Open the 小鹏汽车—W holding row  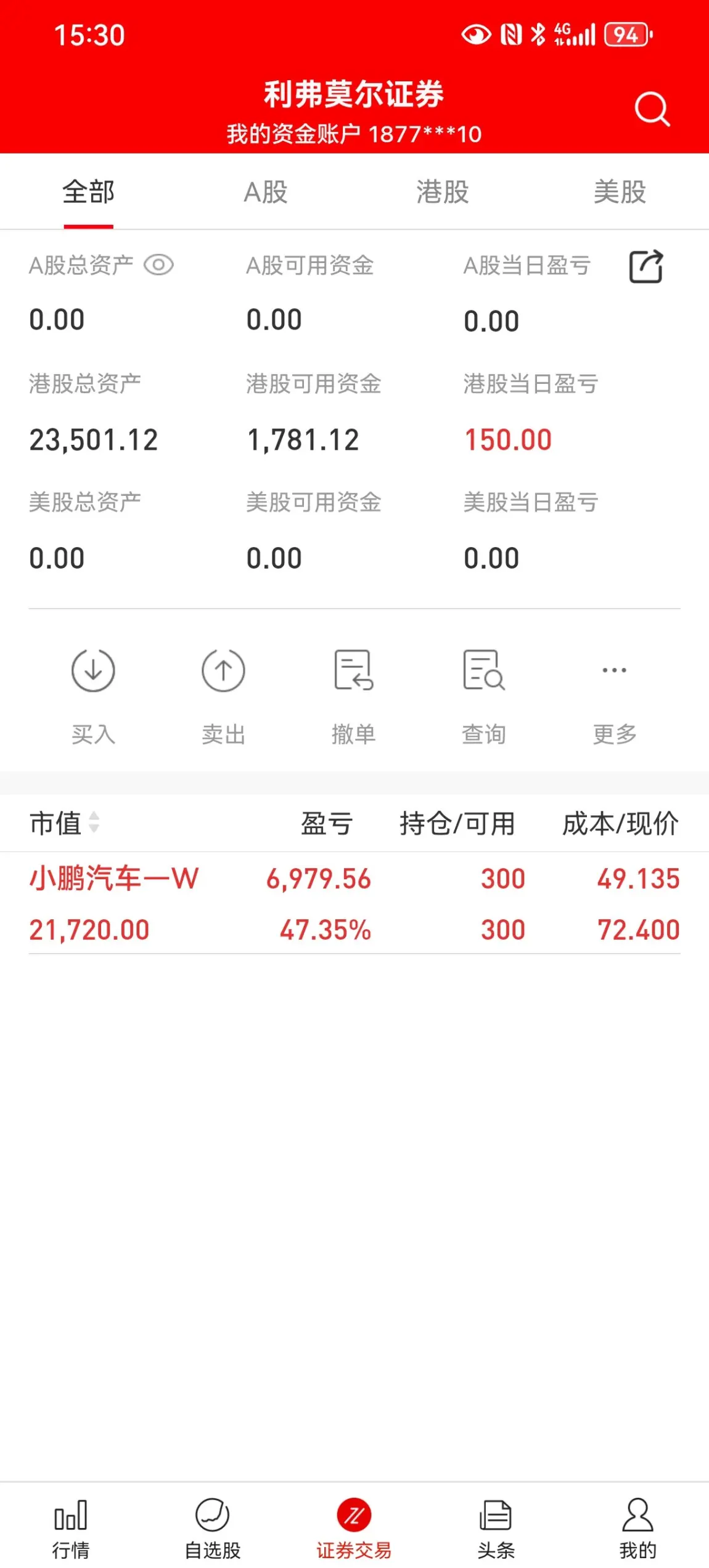pos(354,903)
